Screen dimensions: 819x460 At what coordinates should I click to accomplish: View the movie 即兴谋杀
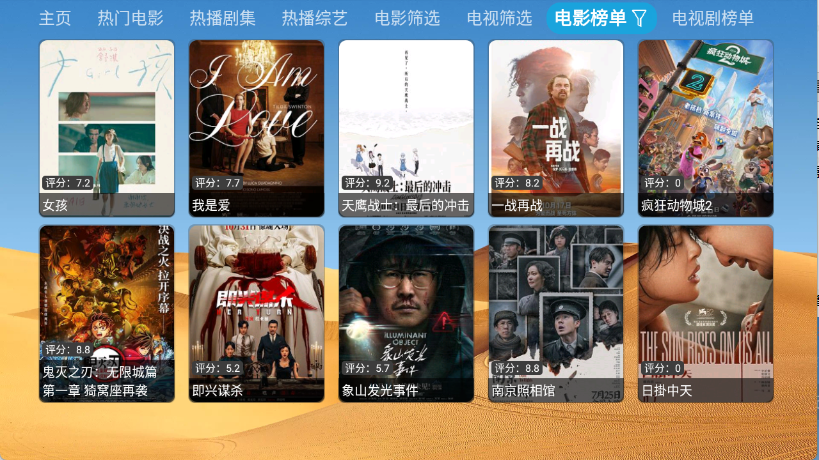coord(256,312)
